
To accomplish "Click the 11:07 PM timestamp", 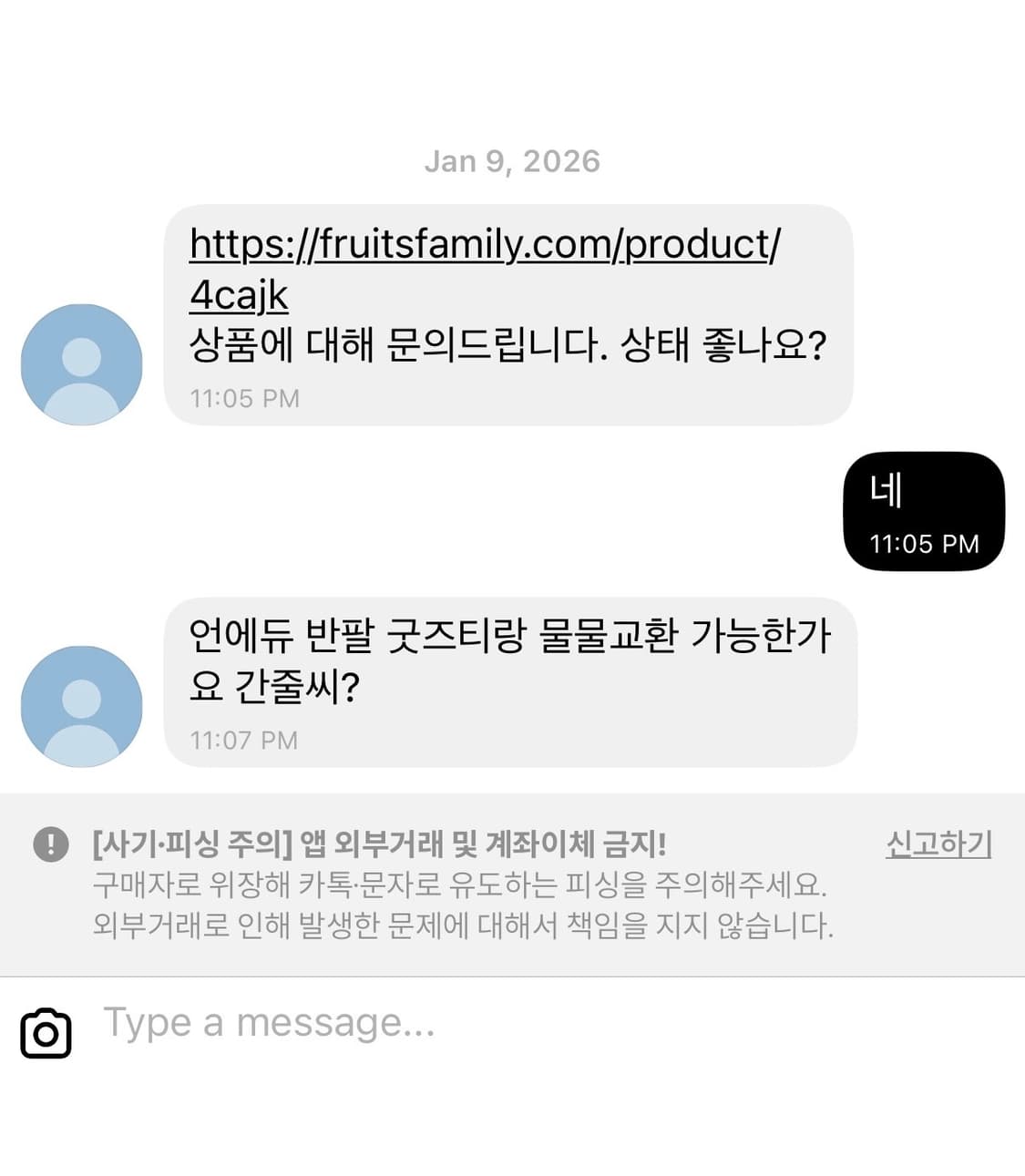I will 243,740.
